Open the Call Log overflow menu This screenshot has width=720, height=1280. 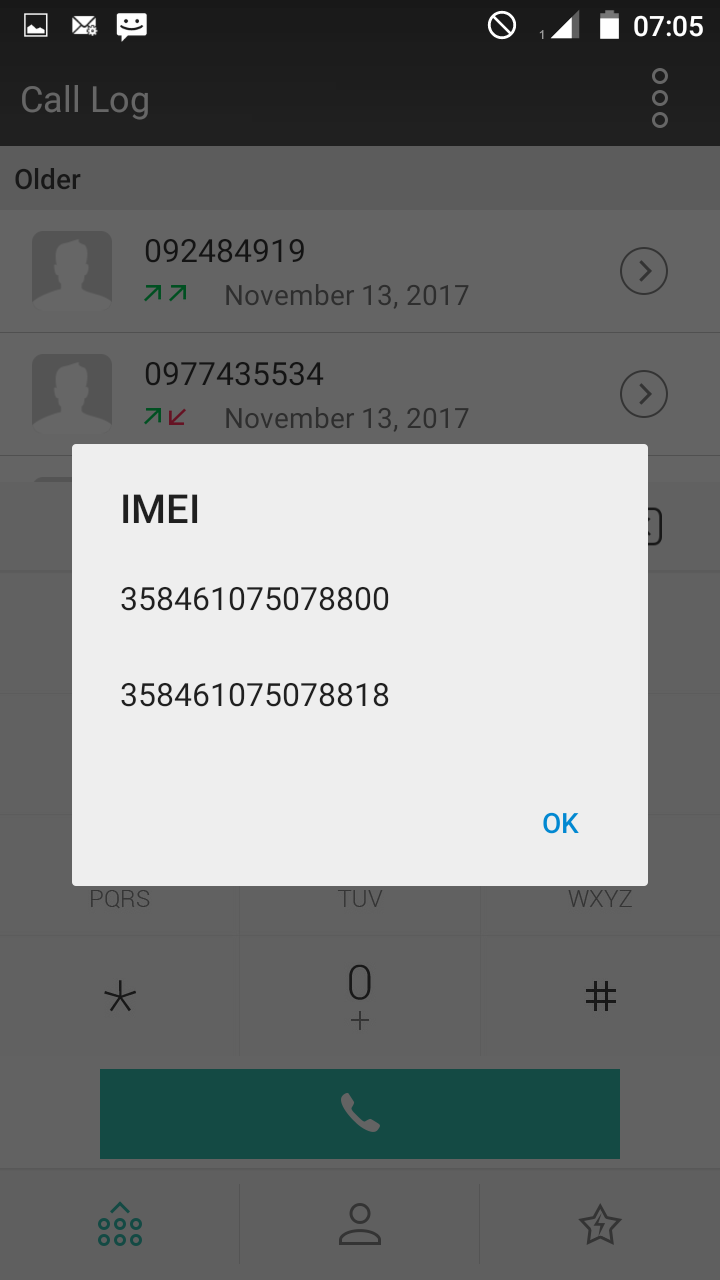point(659,98)
